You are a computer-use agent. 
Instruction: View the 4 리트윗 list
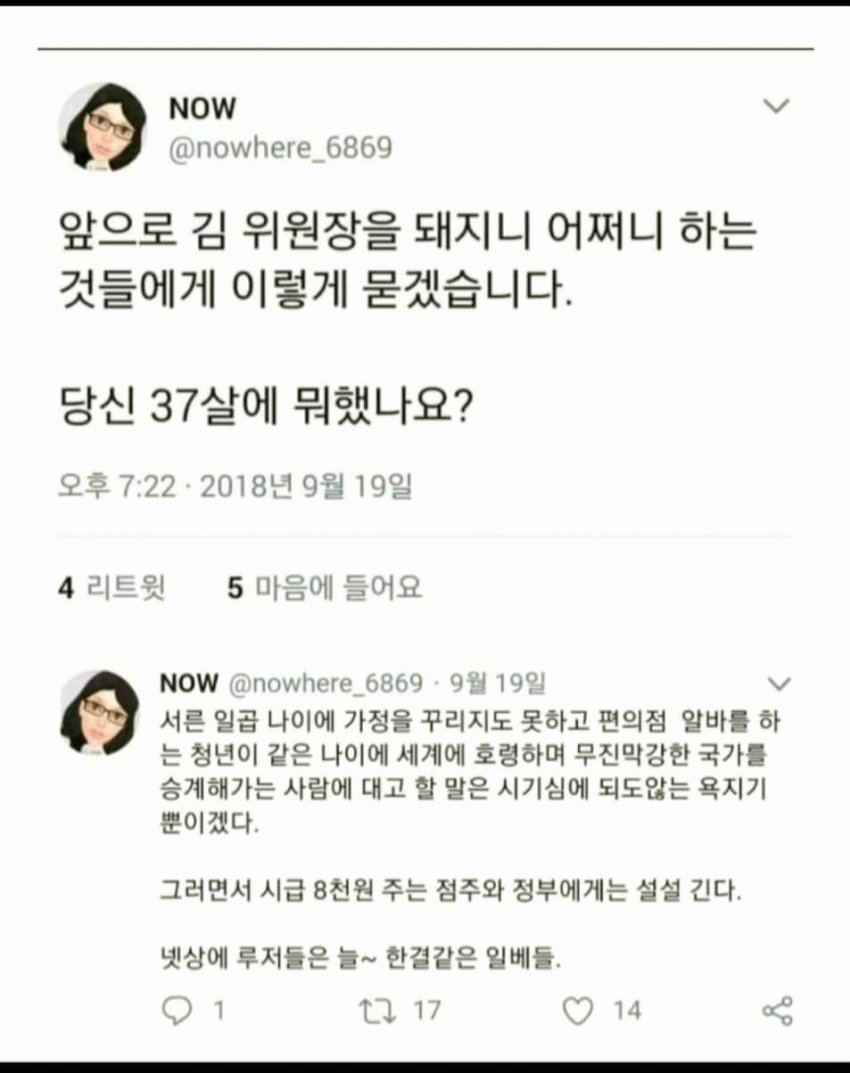(111, 588)
